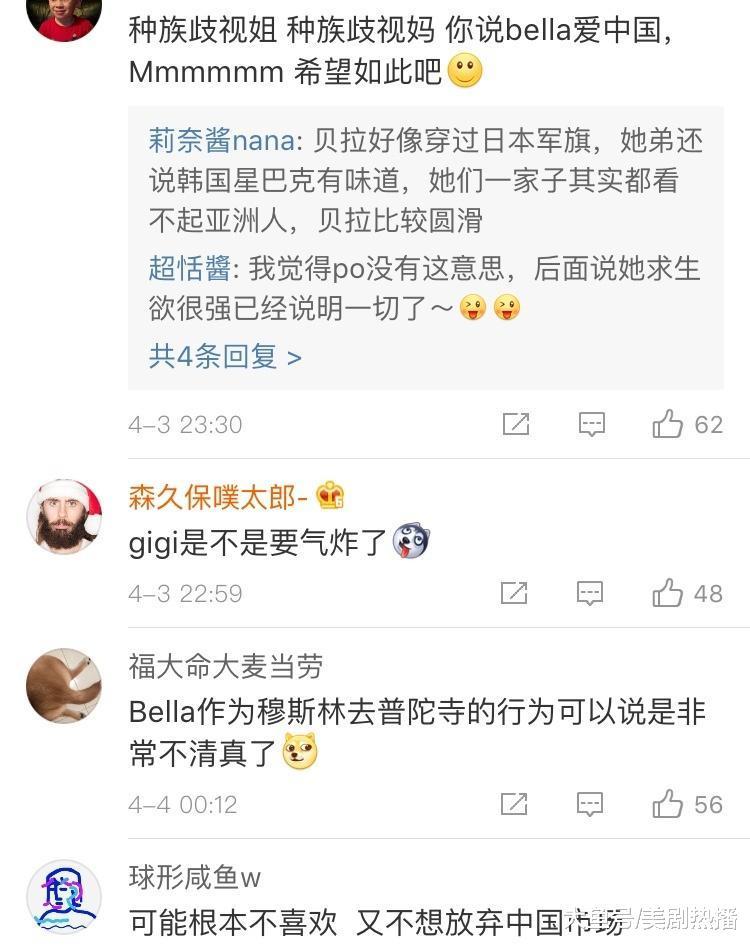
Task: Like 福大命大麦当劳's comment about Bella
Action: (x=668, y=803)
